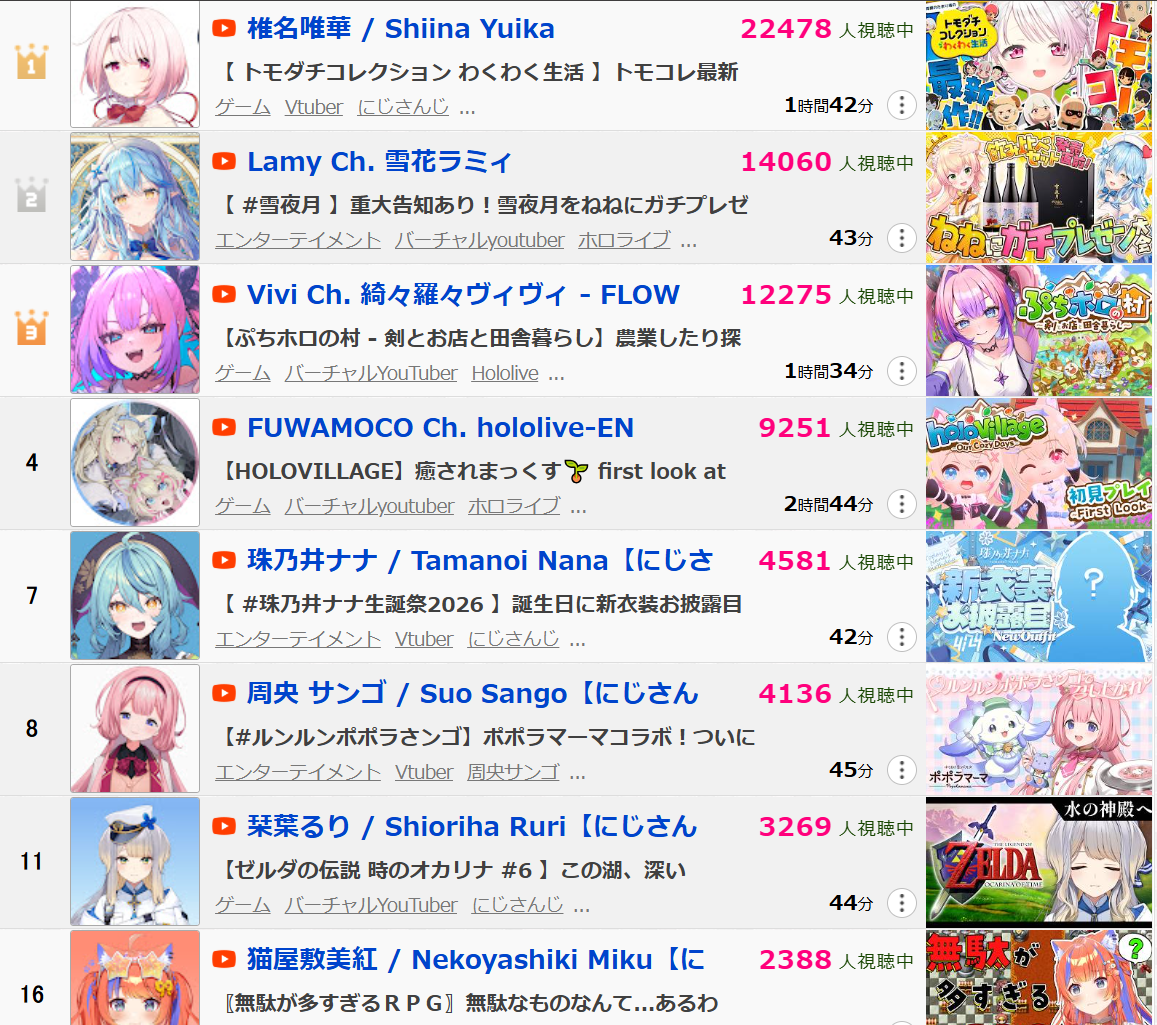Open 栞葉るり / Shioriha Ruri channel link

pos(472,827)
